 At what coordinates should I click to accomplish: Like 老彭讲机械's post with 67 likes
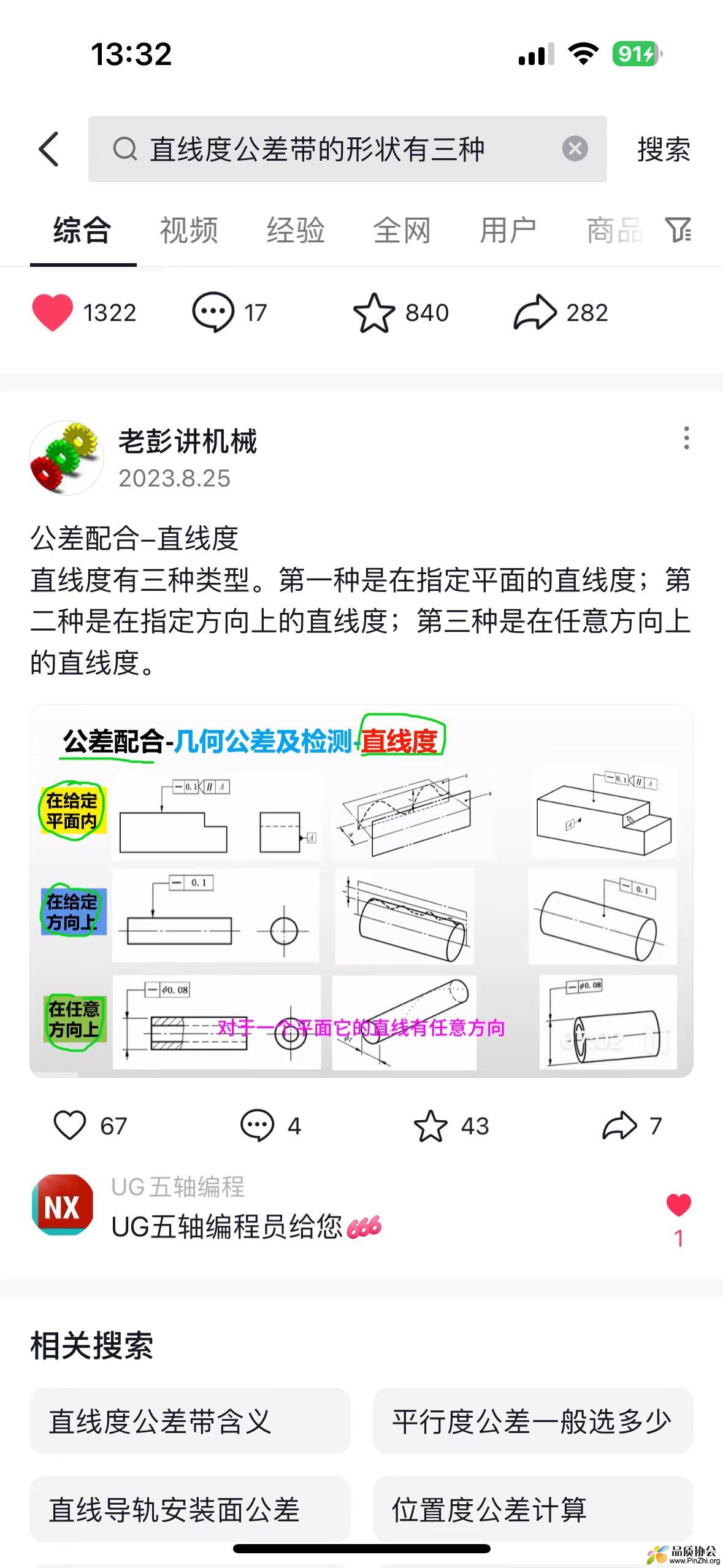point(70,1126)
